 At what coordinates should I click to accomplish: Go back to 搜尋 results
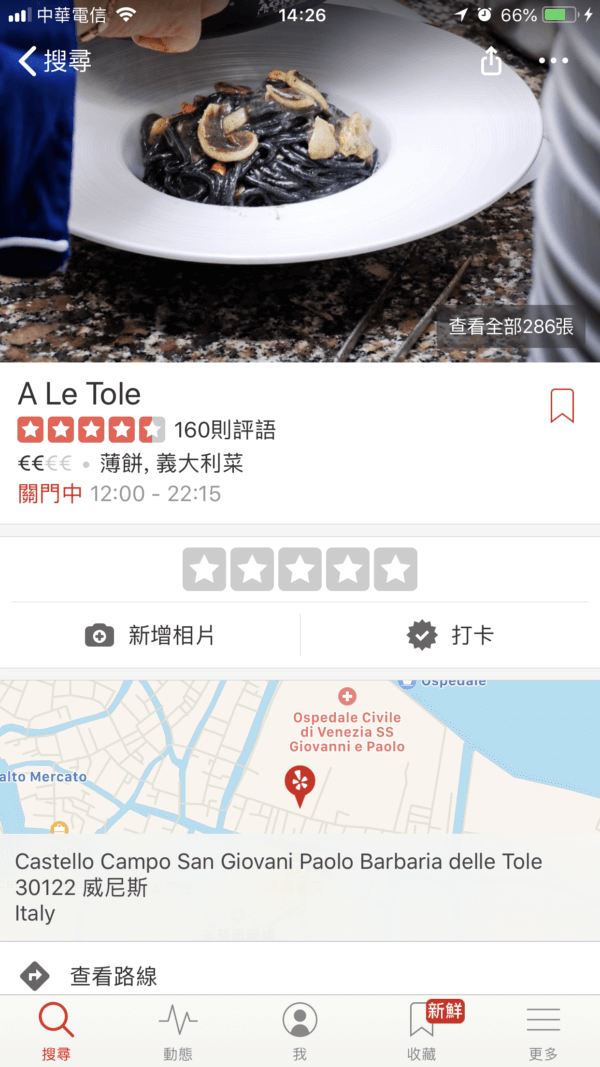(55, 61)
